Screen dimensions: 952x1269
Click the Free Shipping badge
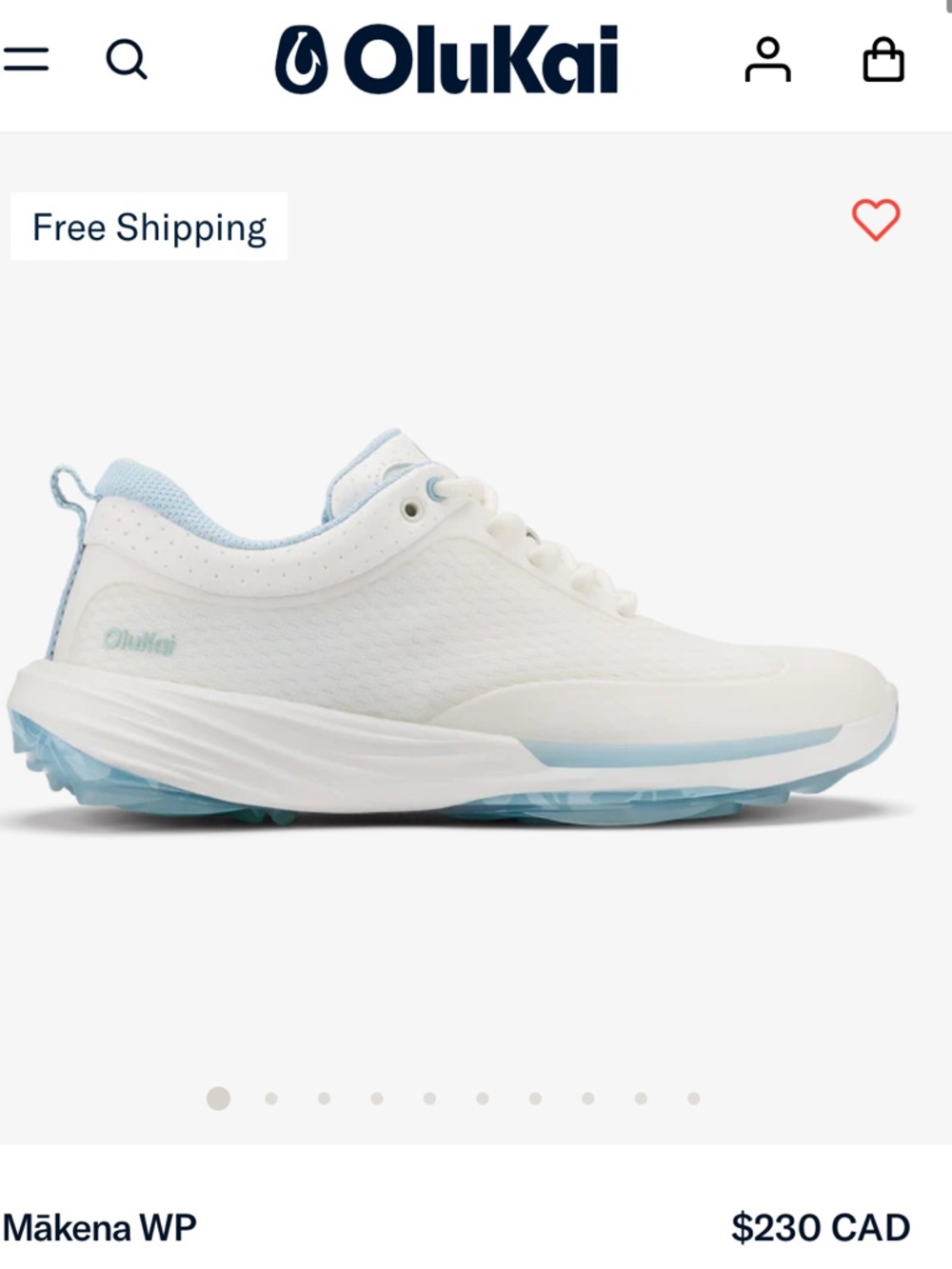[x=149, y=227]
